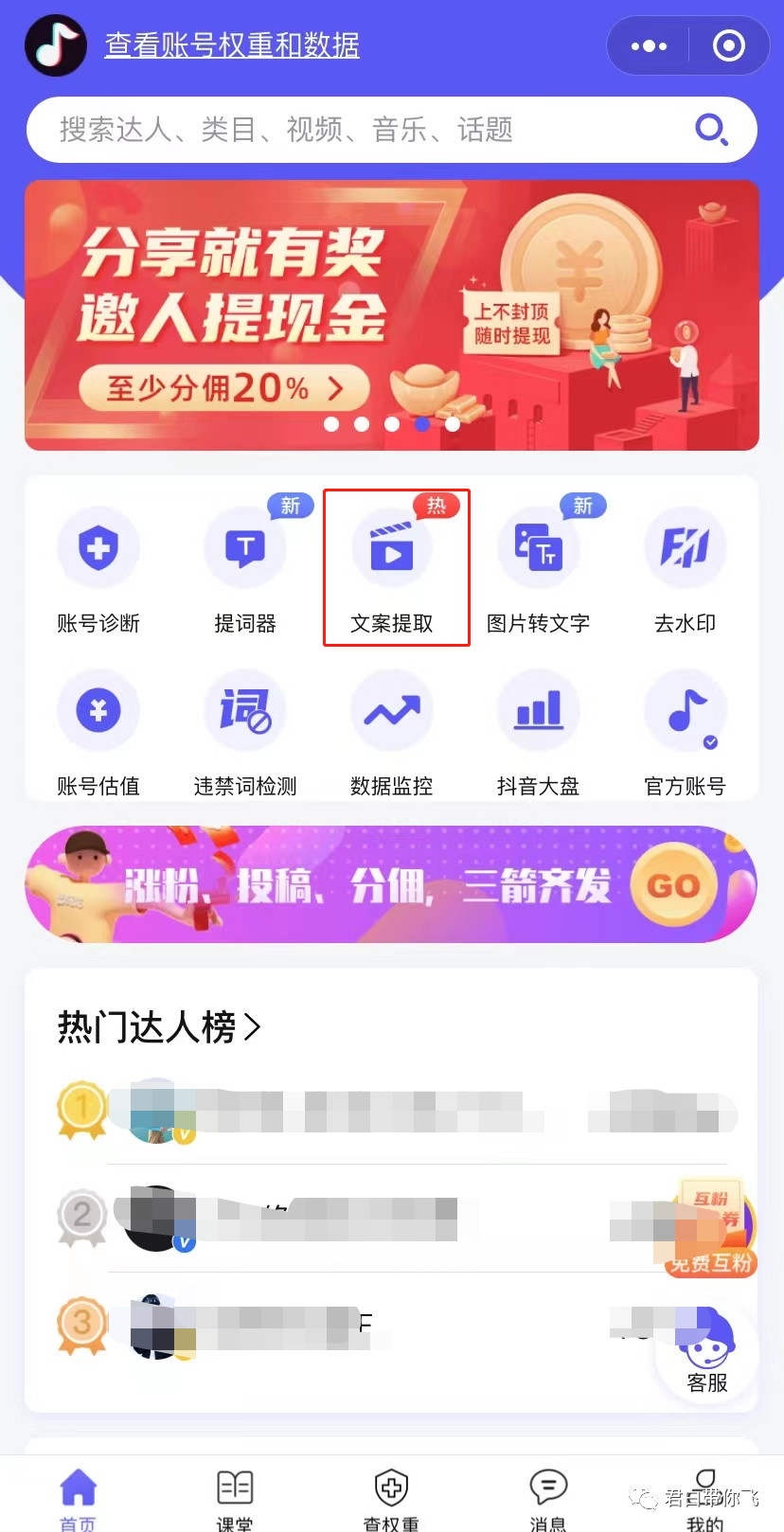Open the 去水印 tool
Viewport: 784px width, 1532px height.
click(685, 568)
